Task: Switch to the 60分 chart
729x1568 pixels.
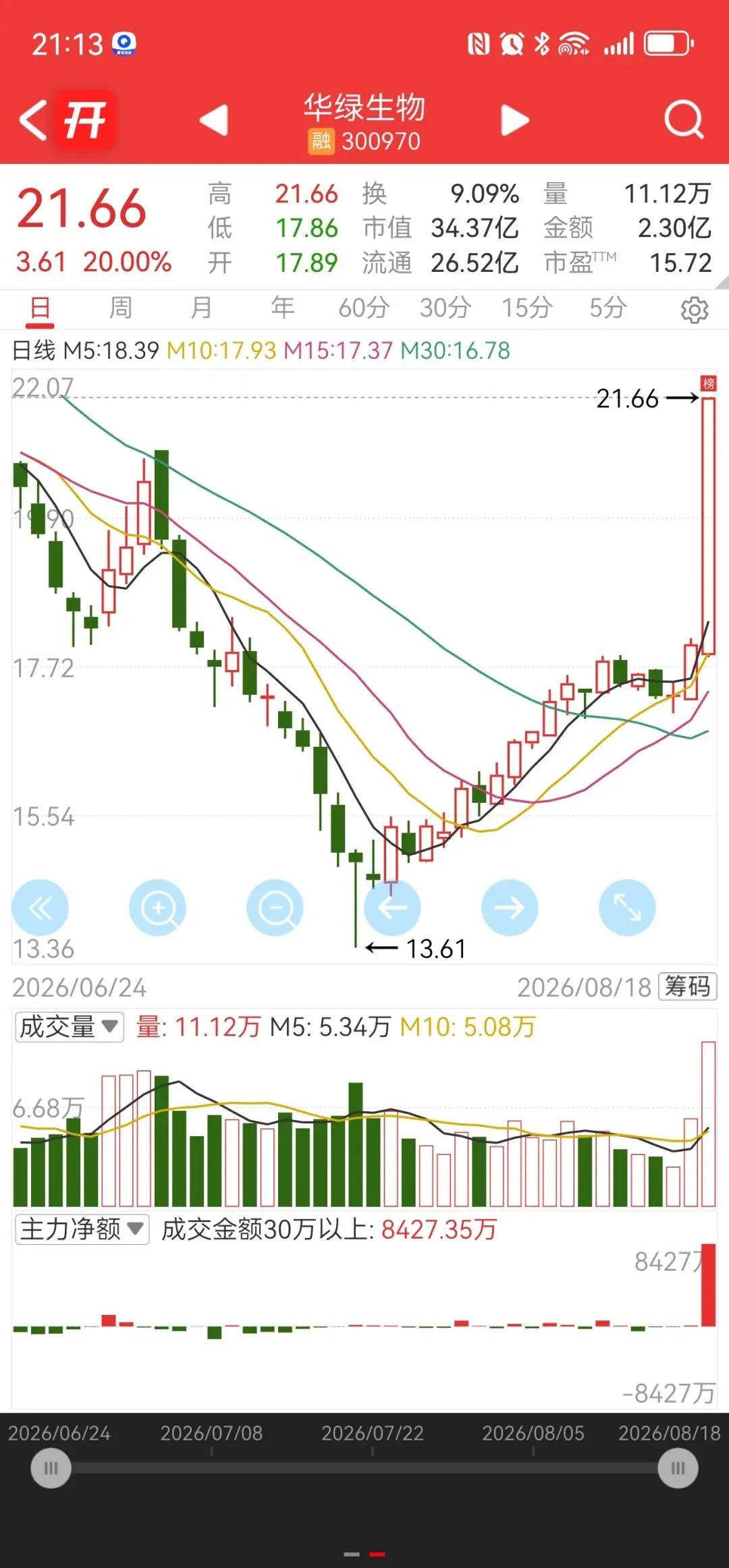Action: [x=364, y=308]
